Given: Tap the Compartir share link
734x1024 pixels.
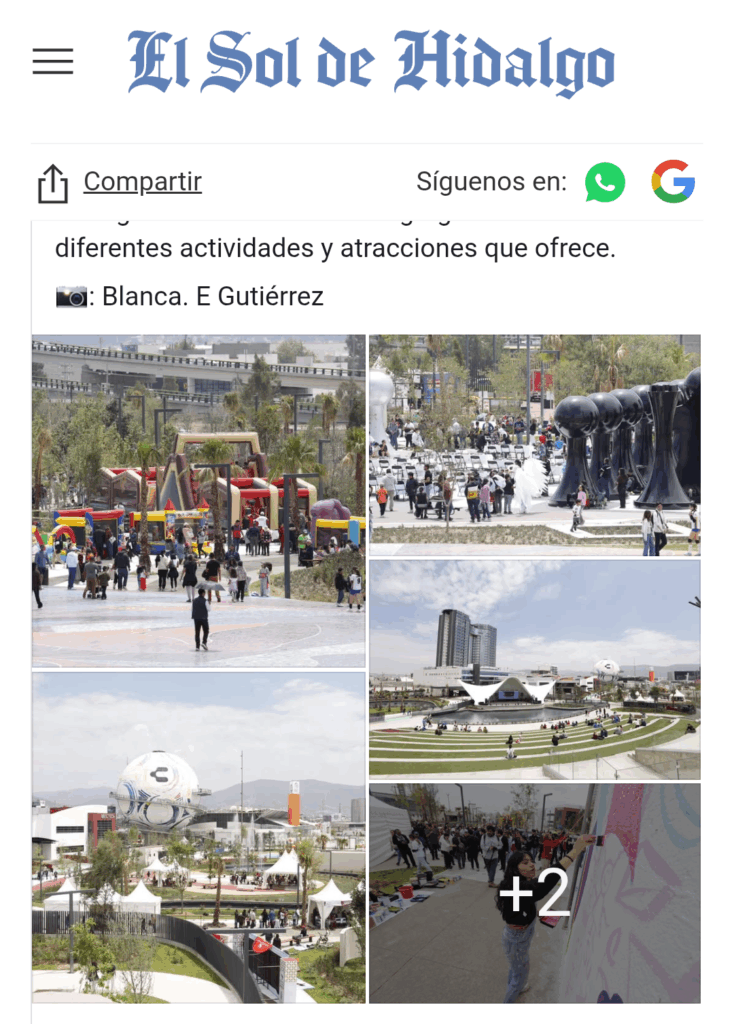Looking at the screenshot, I should tap(142, 182).
